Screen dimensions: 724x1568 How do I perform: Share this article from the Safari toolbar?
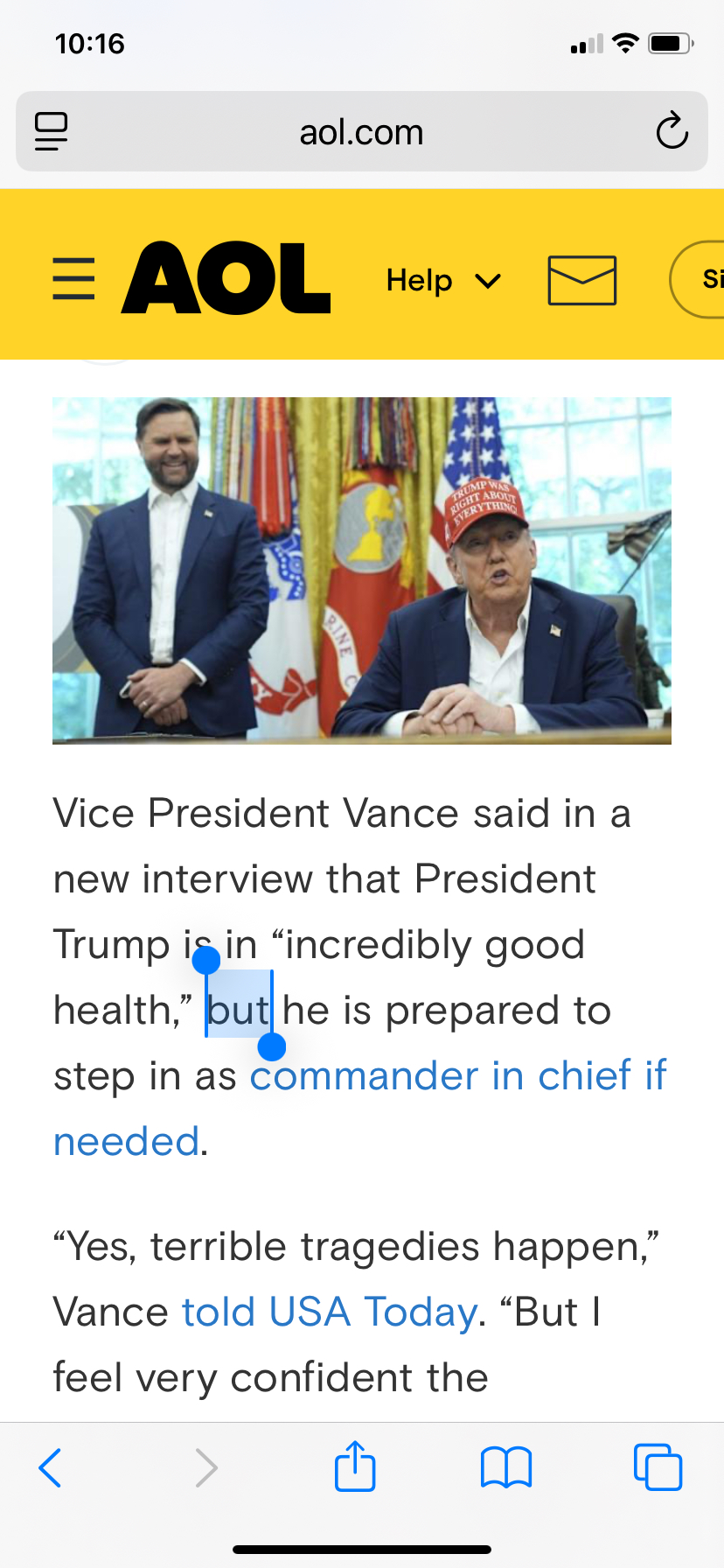[355, 1466]
